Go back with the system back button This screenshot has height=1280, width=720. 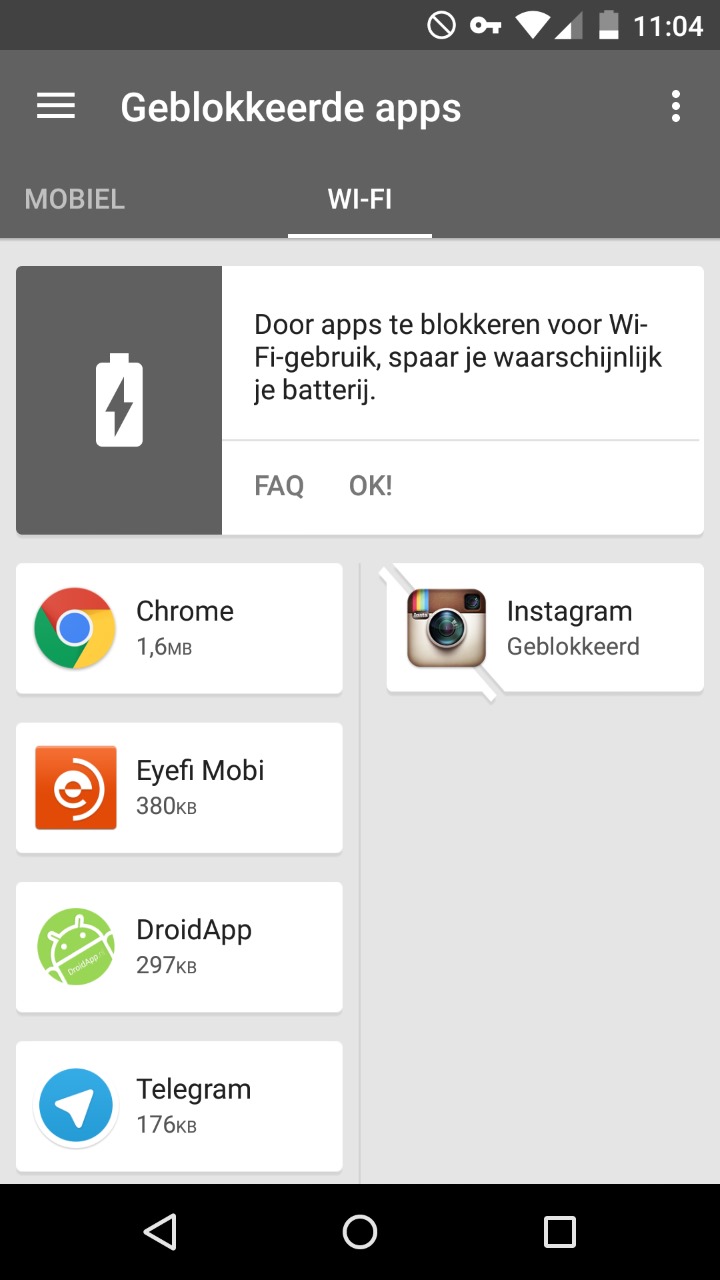tap(160, 1232)
